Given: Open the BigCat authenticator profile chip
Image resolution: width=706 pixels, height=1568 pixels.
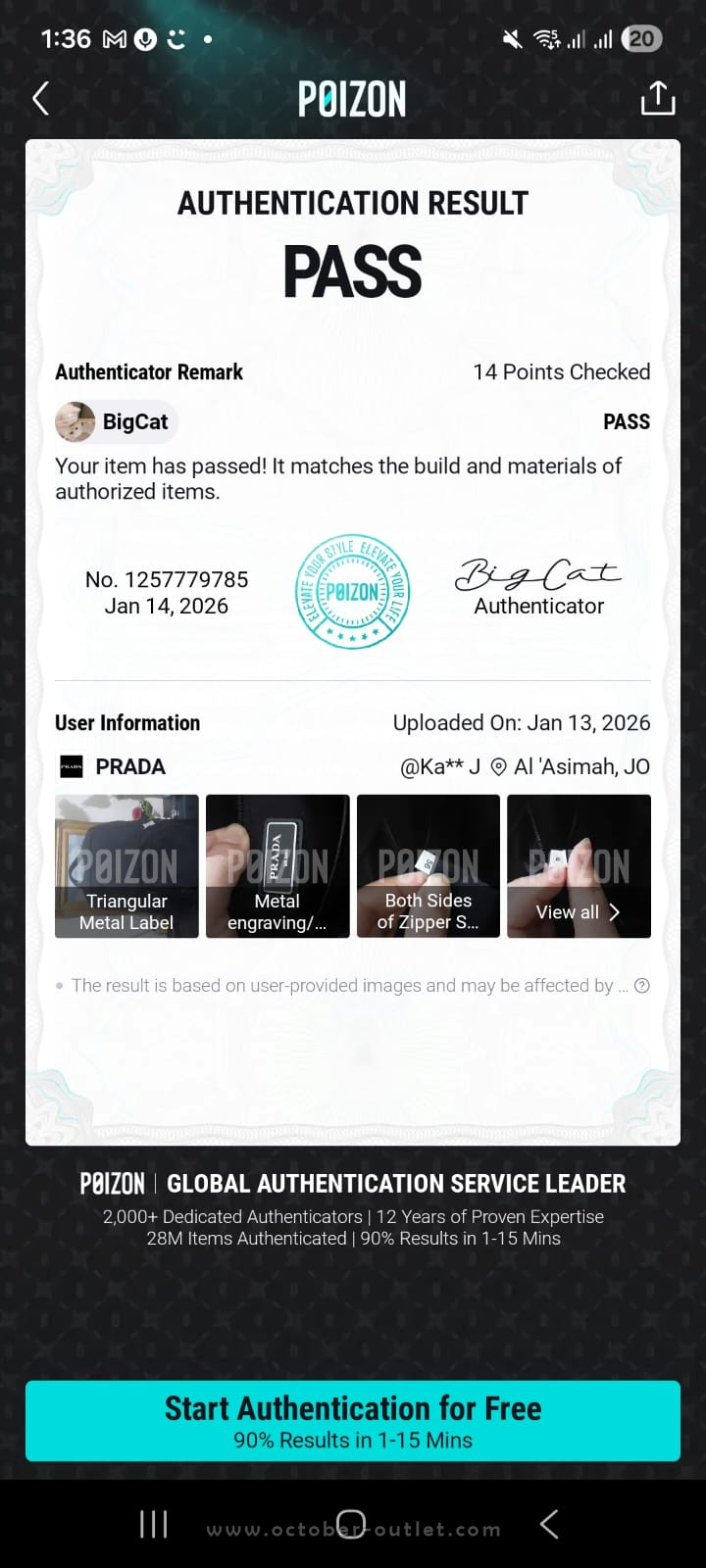Looking at the screenshot, I should point(117,421).
